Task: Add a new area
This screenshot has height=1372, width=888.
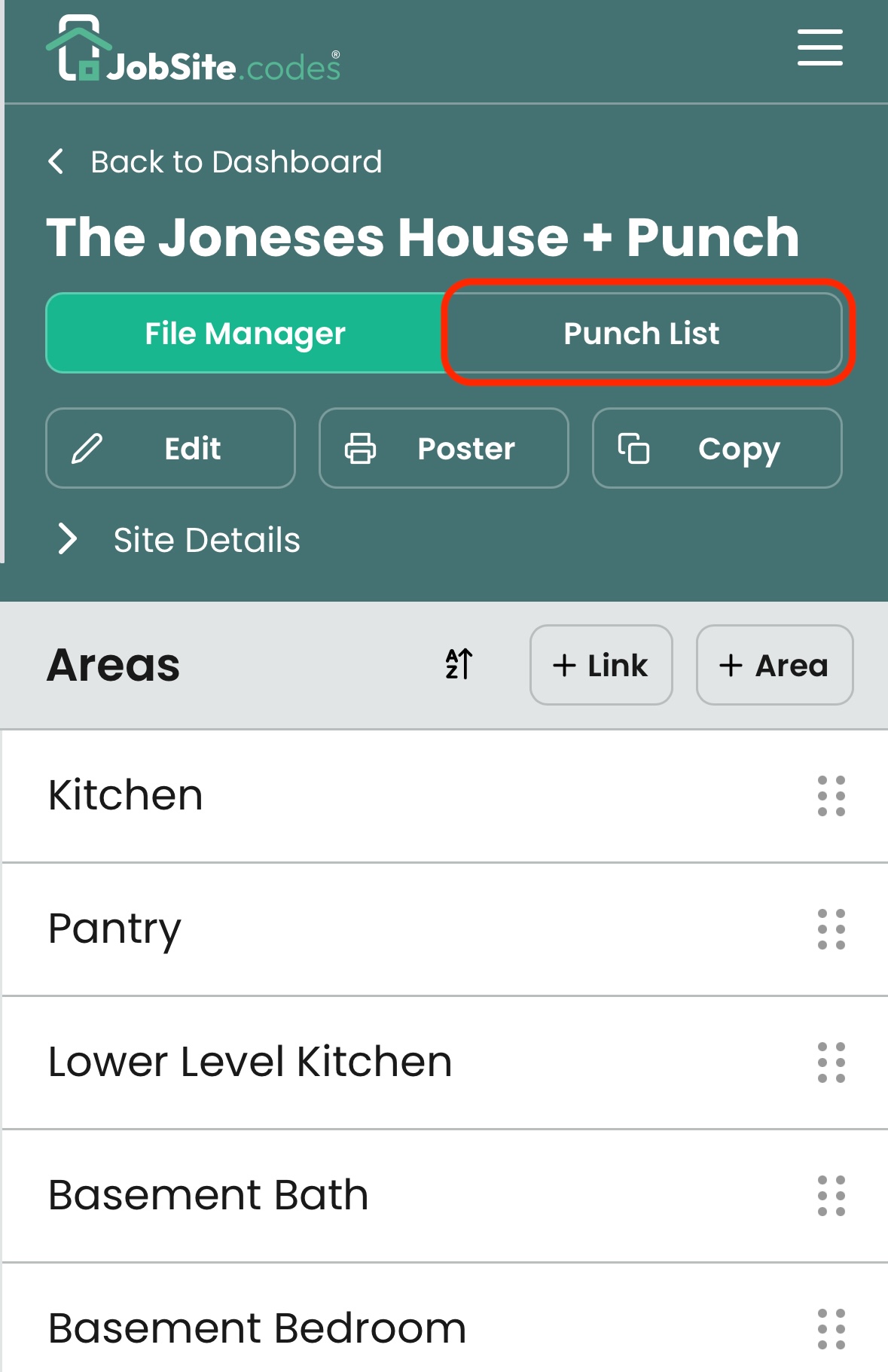Action: 774,665
